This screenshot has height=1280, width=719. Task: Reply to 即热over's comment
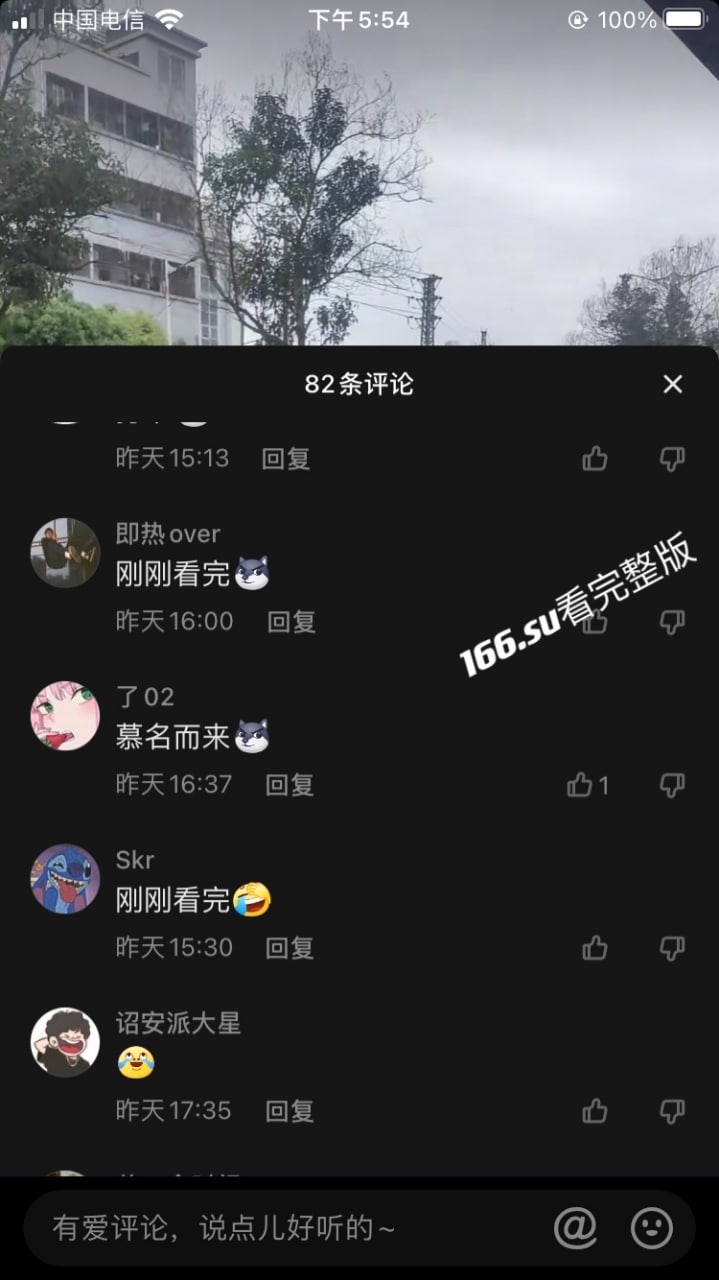291,621
